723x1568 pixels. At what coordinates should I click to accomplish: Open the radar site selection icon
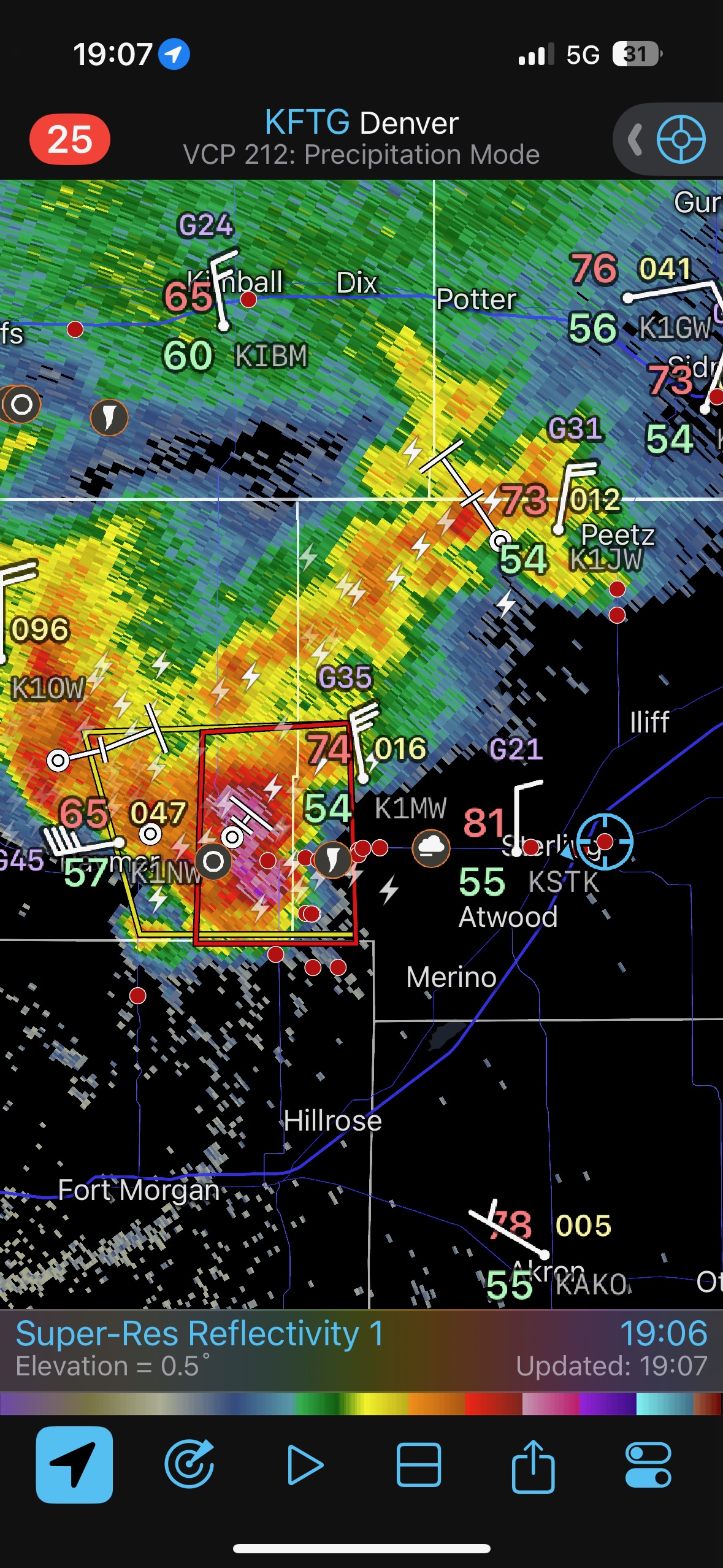click(189, 1464)
